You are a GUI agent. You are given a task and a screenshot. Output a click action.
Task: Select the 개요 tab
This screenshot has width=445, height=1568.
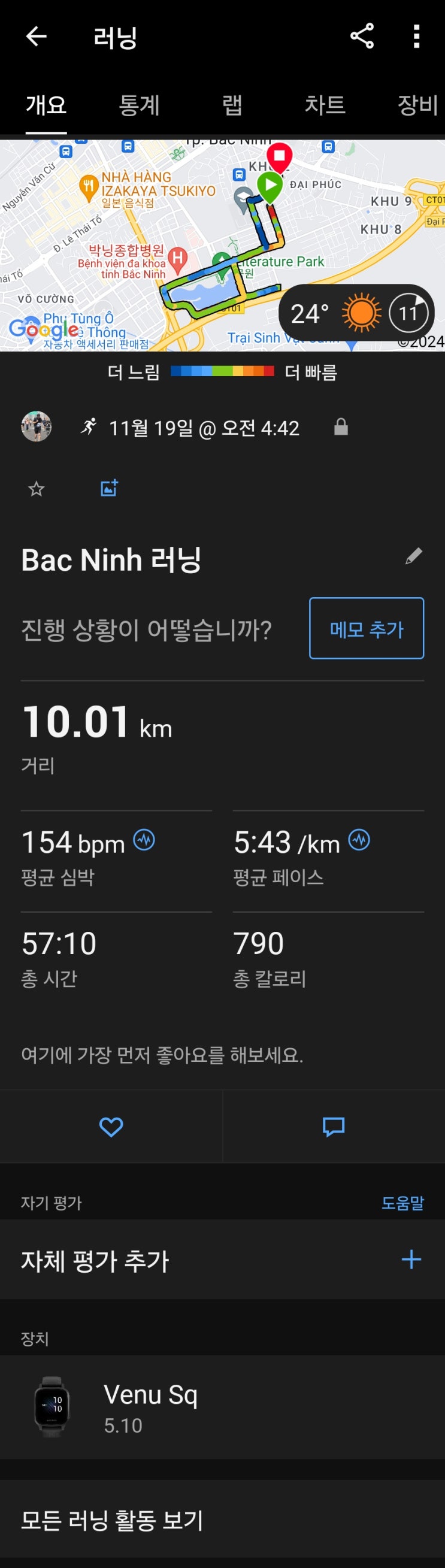(x=46, y=105)
